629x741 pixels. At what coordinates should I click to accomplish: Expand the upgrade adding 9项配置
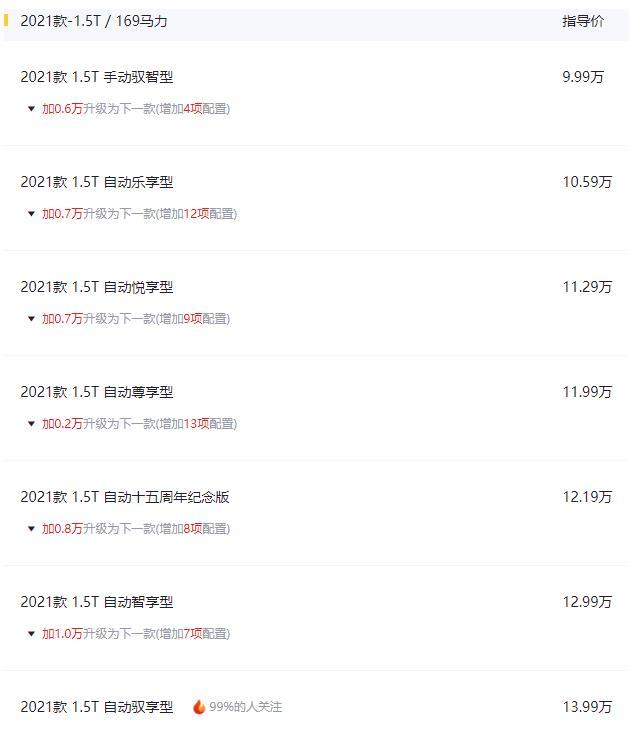pyautogui.click(x=130, y=319)
